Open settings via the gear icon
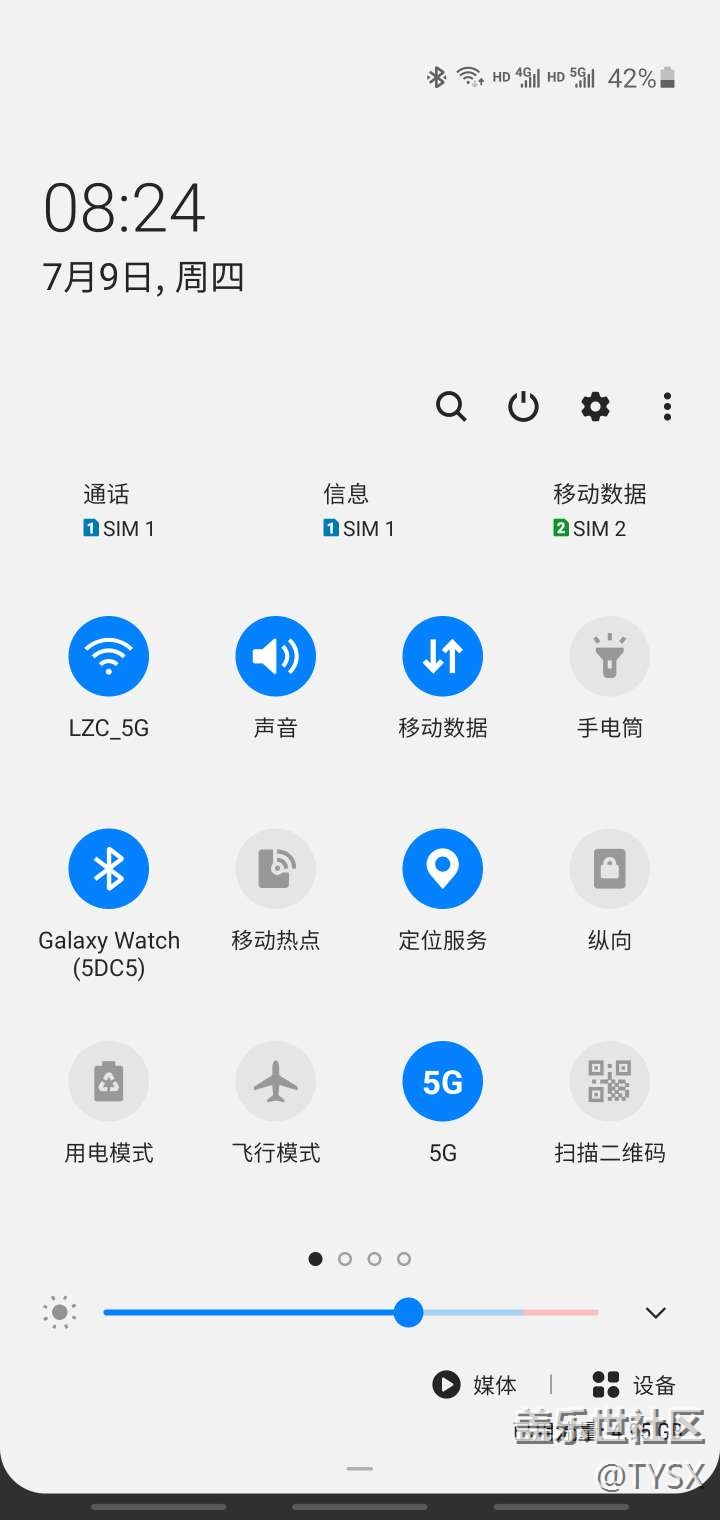The height and width of the screenshot is (1520, 720). click(x=595, y=407)
